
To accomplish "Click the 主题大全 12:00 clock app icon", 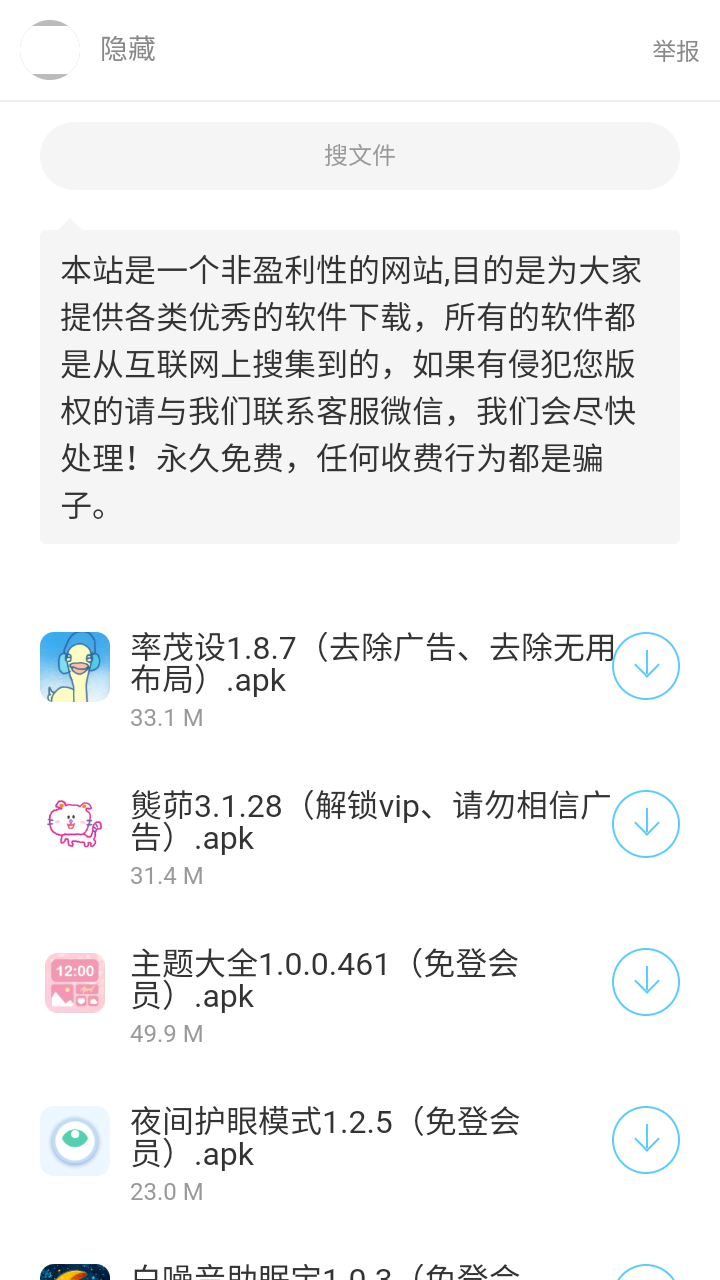I will [x=74, y=981].
